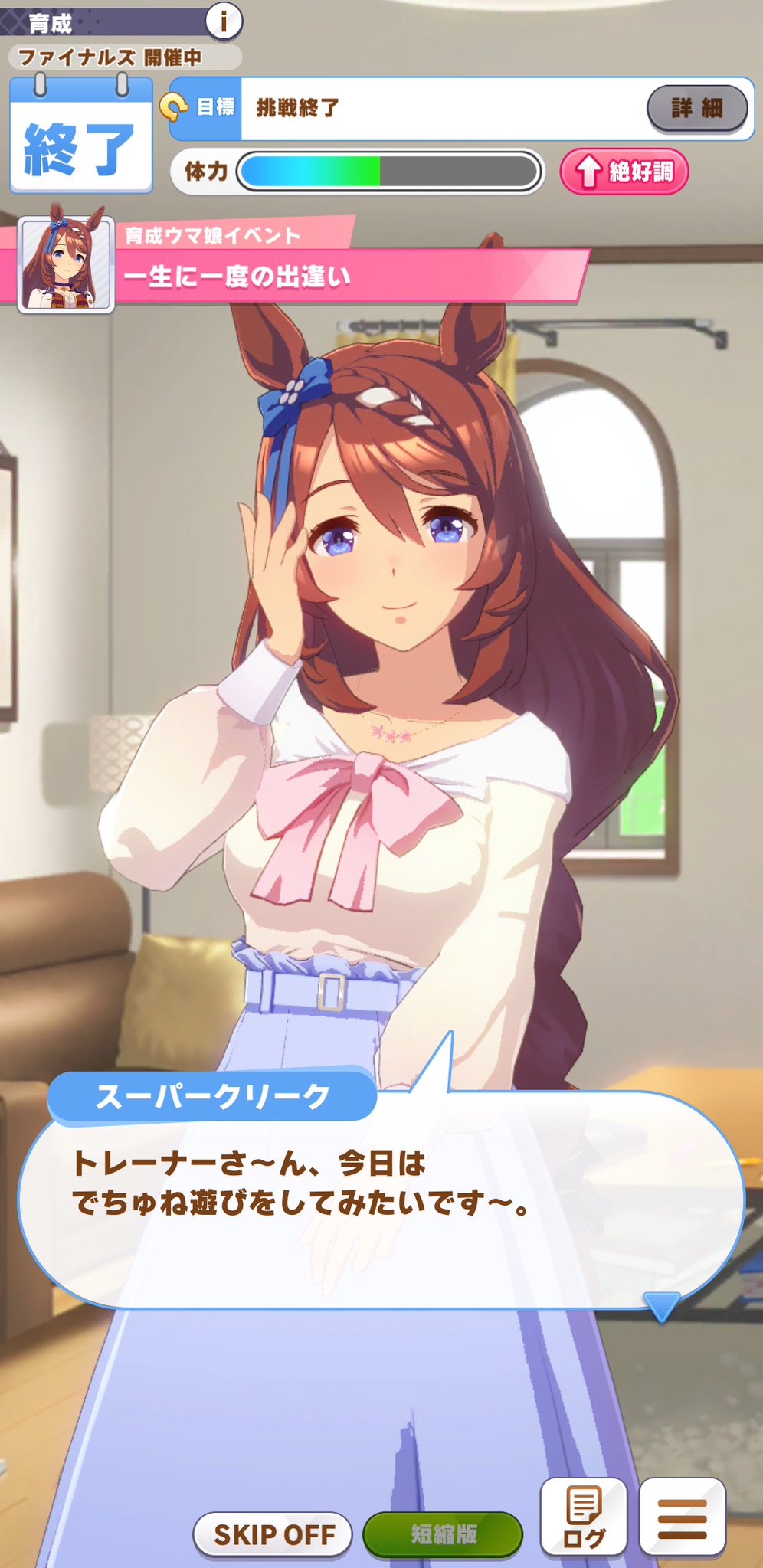
Task: Open the info icon beside 育成
Action: coord(223,20)
